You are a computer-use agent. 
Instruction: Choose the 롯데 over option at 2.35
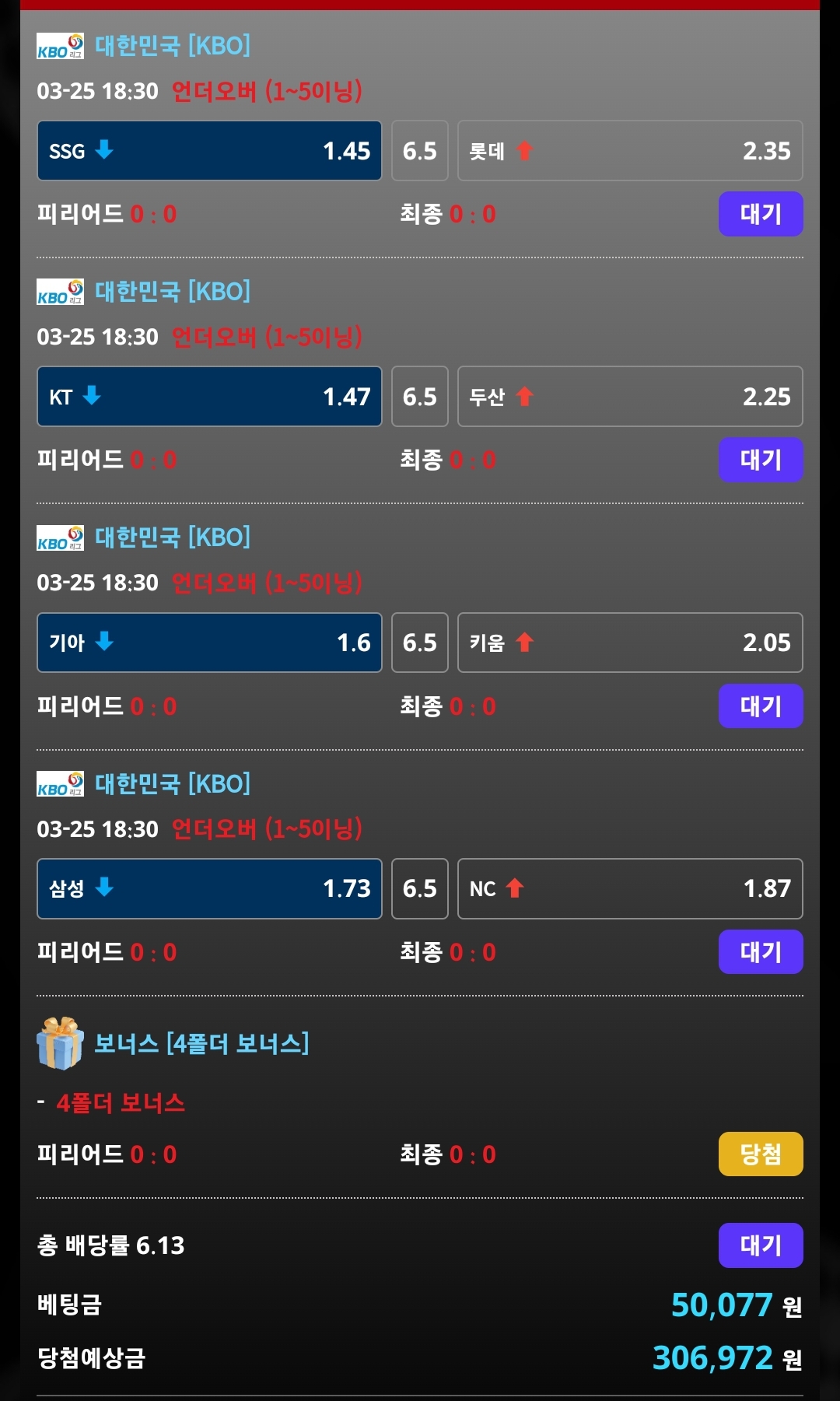point(630,151)
